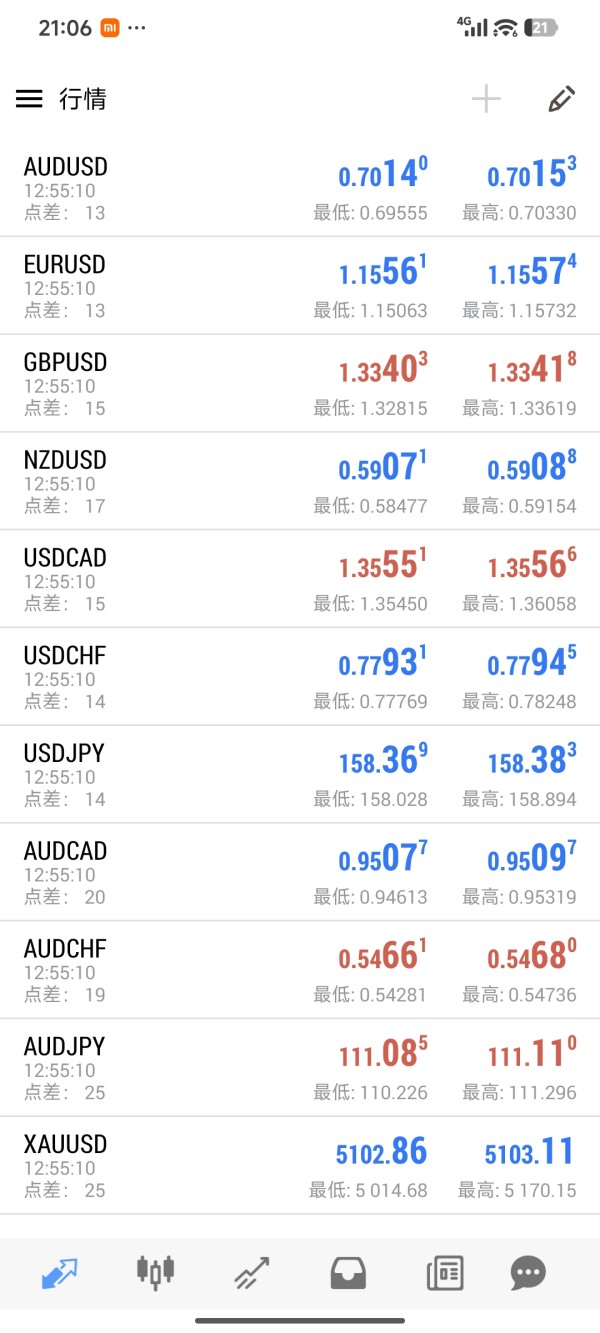The image size is (600, 1333).
Task: Open the USDCAD quote row
Action: point(300,580)
